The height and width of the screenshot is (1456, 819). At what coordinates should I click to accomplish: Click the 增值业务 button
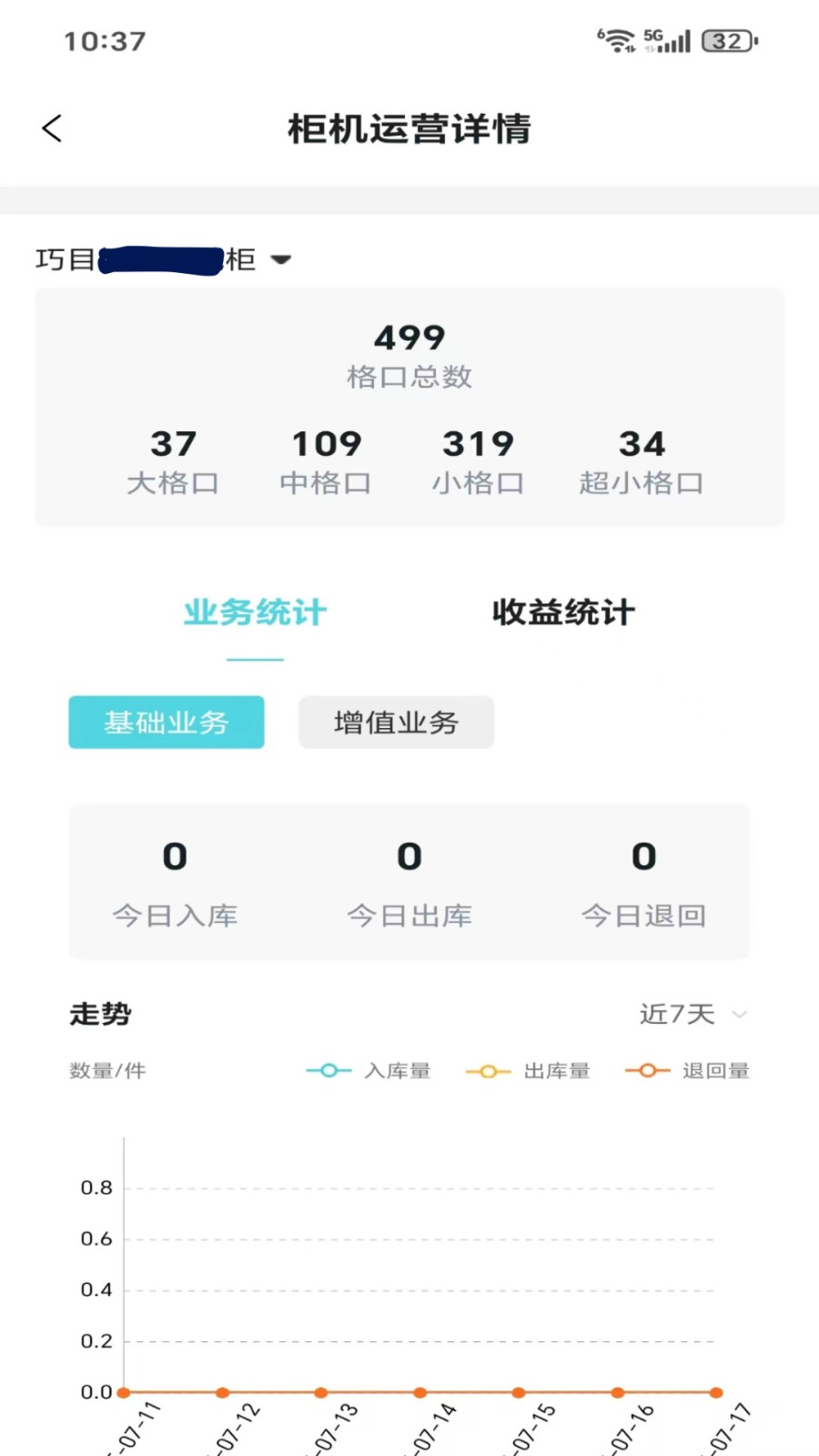coord(396,722)
